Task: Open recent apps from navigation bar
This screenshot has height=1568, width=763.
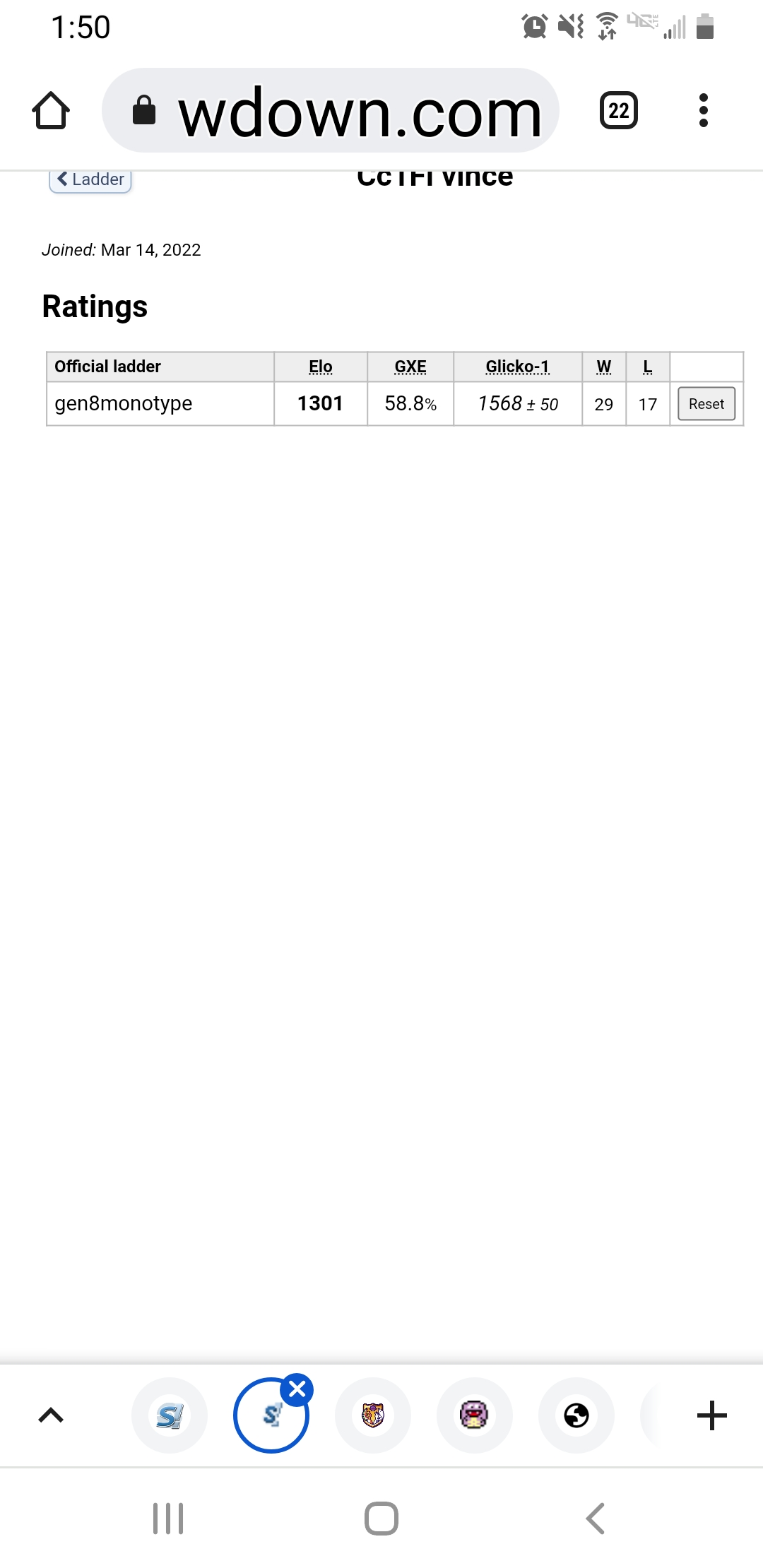Action: (x=168, y=1519)
